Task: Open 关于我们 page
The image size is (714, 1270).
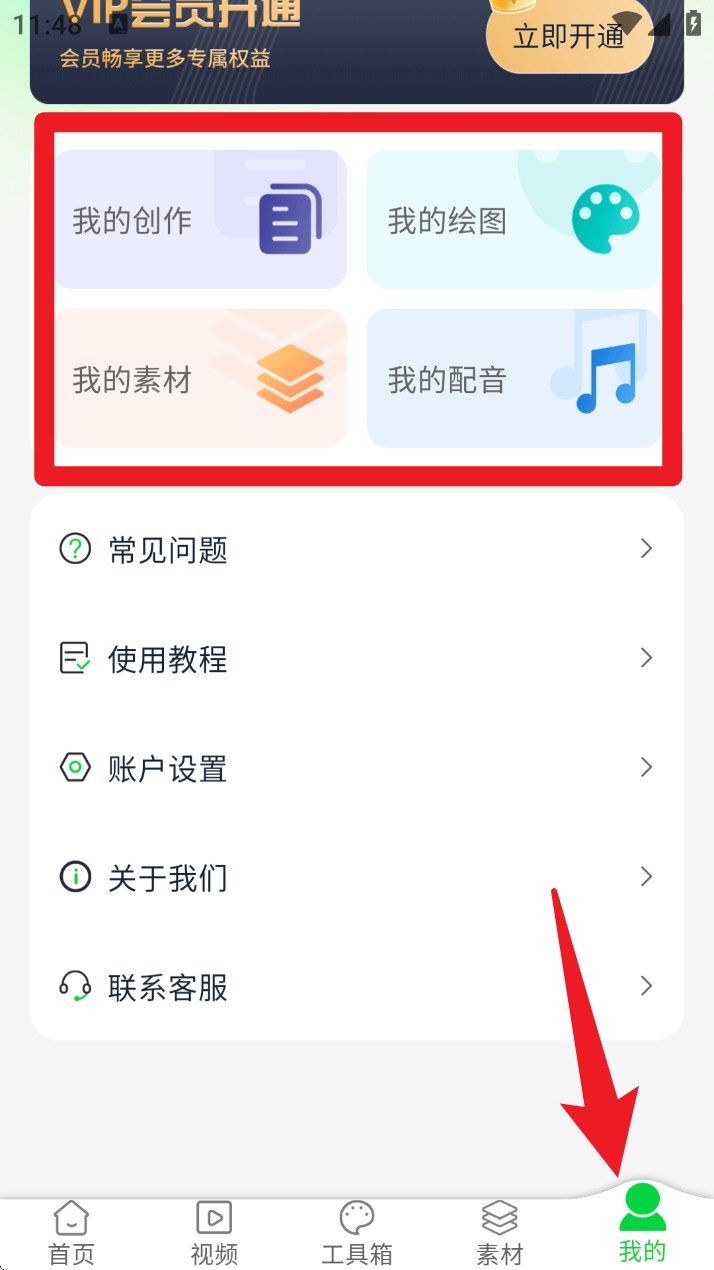Action: [357, 877]
